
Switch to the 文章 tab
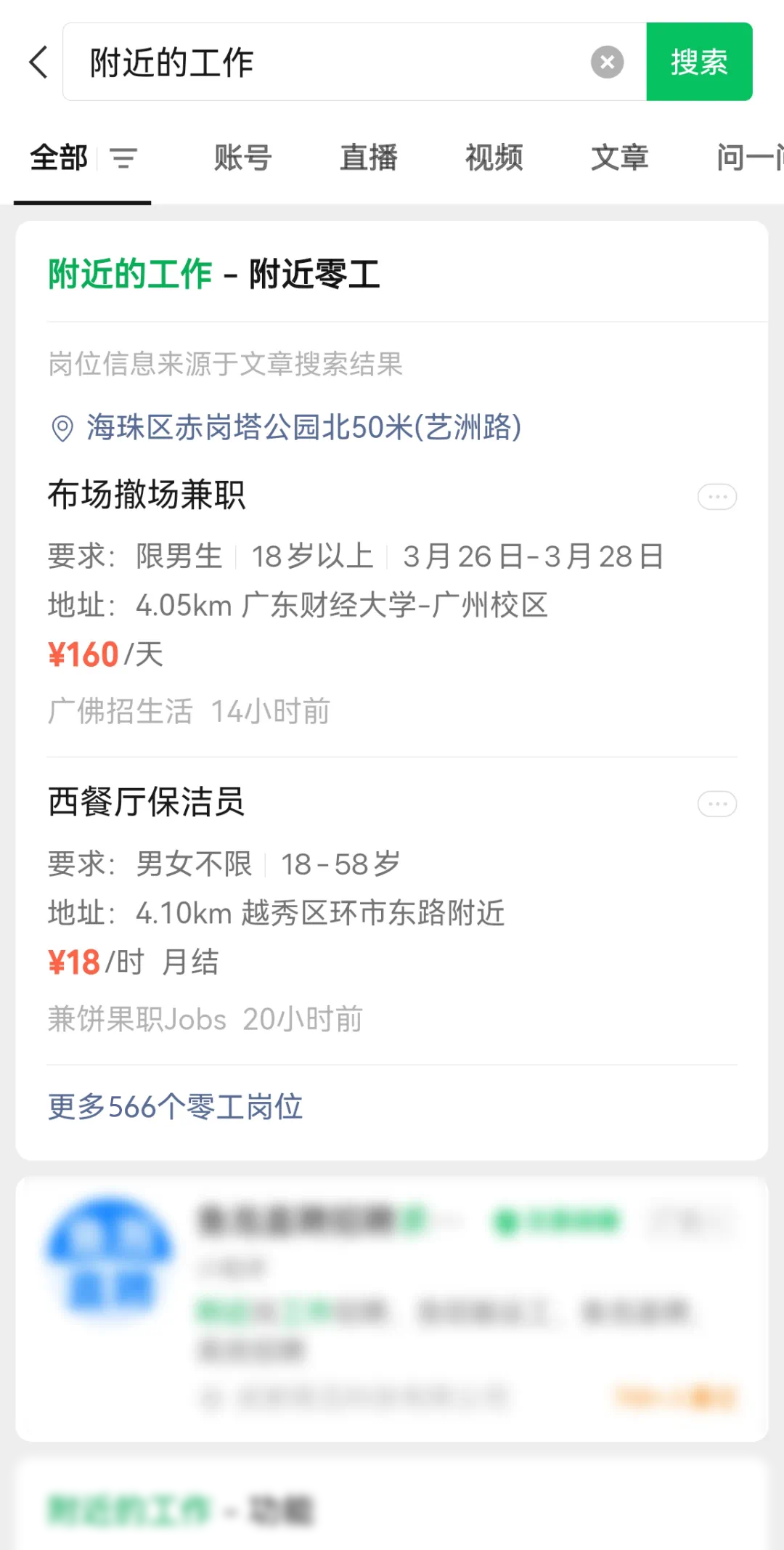pos(621,158)
